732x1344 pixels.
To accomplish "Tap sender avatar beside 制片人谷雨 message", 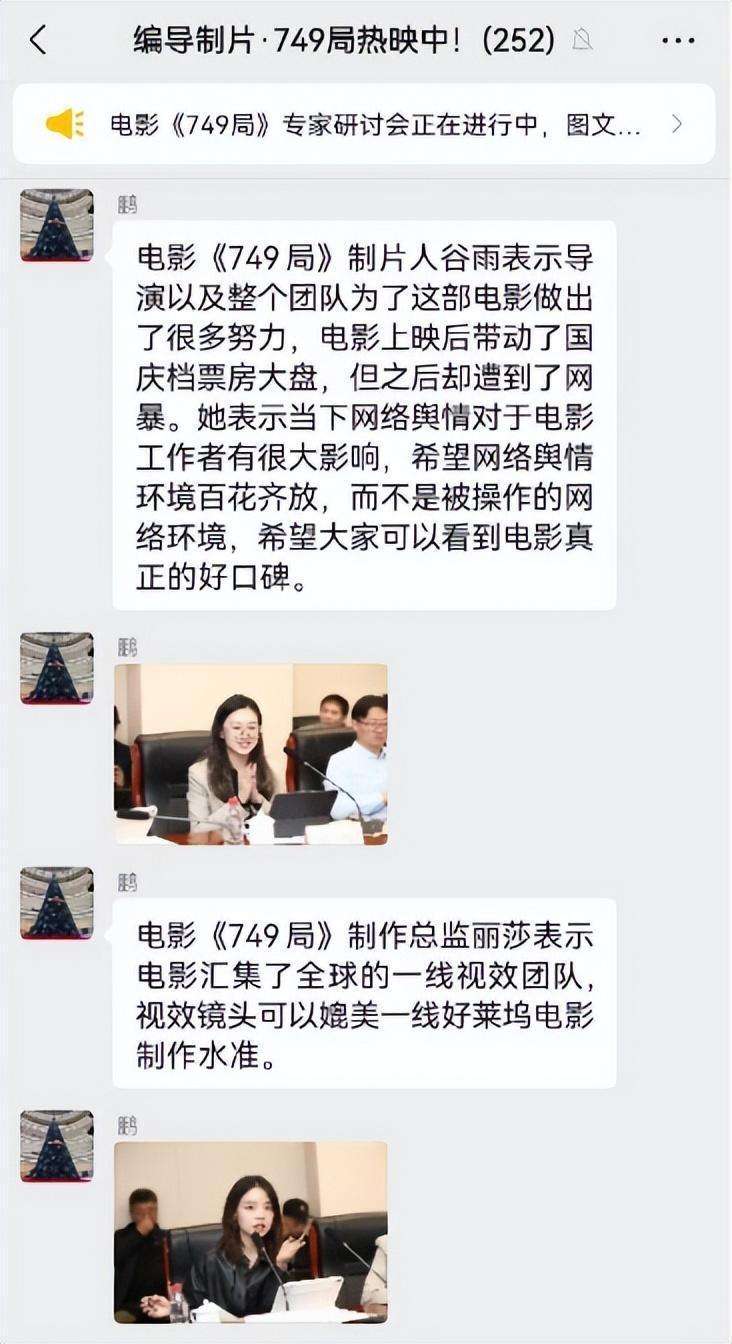I will tap(57, 225).
